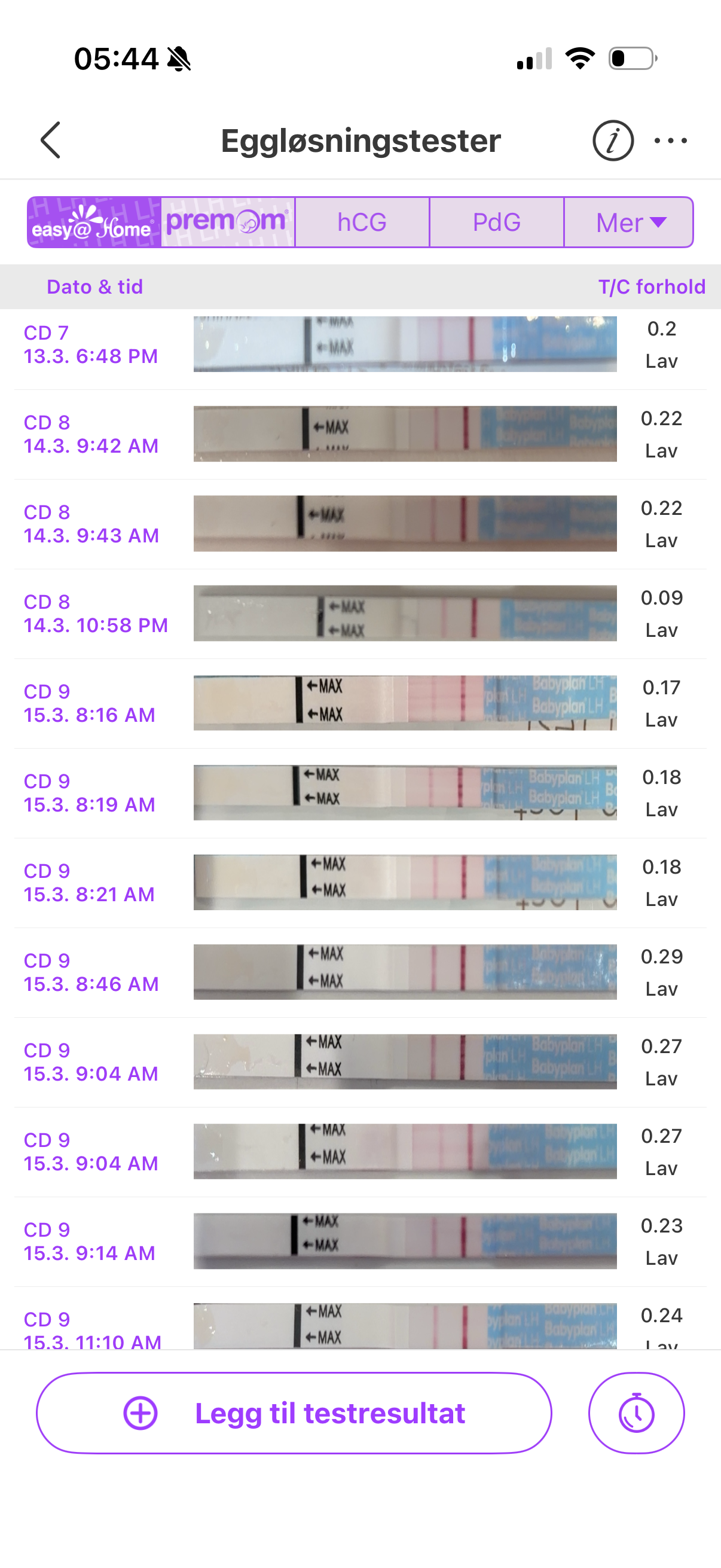View the CD 9 15.3. 8:21 AM test
The width and height of the screenshot is (721, 1568).
[x=404, y=883]
